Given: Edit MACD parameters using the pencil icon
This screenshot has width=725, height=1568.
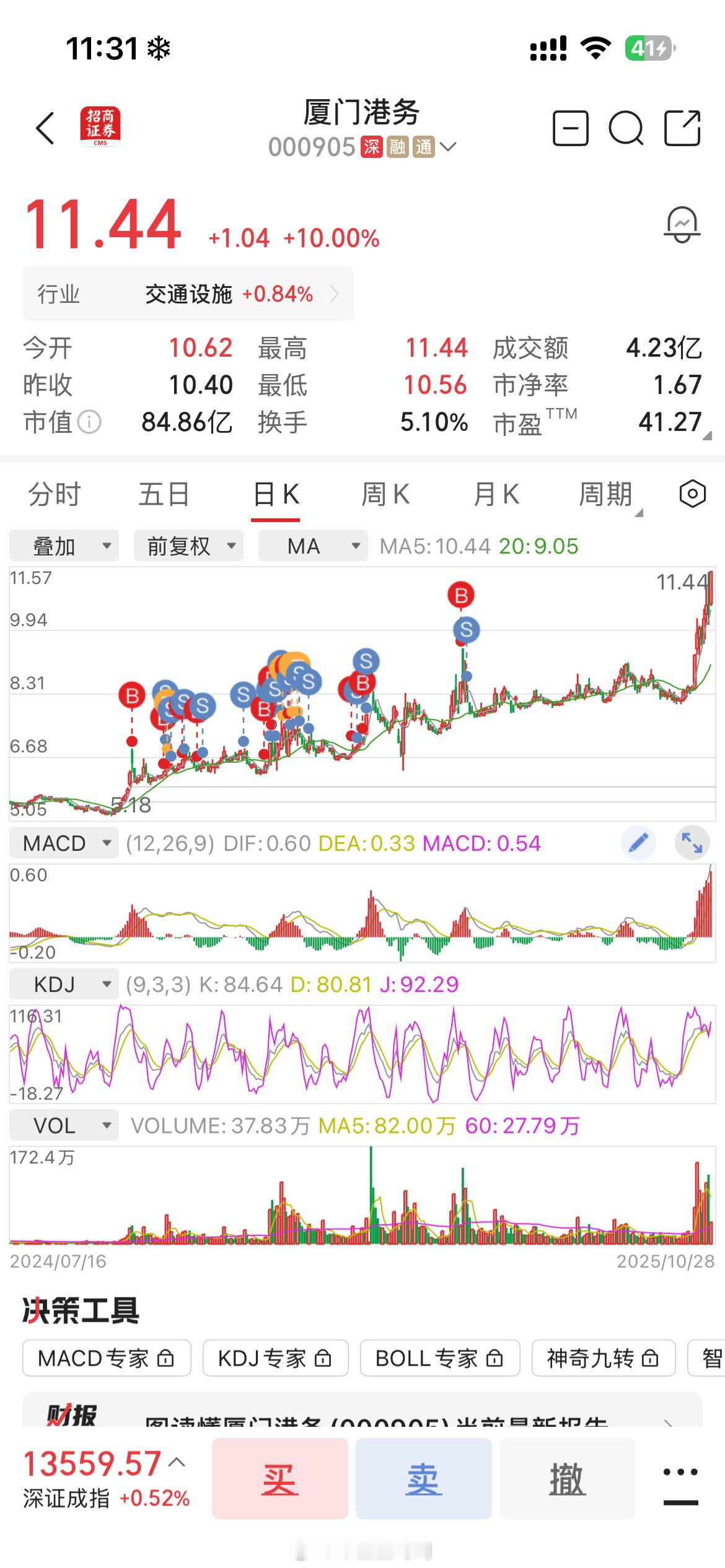Looking at the screenshot, I should (x=638, y=842).
